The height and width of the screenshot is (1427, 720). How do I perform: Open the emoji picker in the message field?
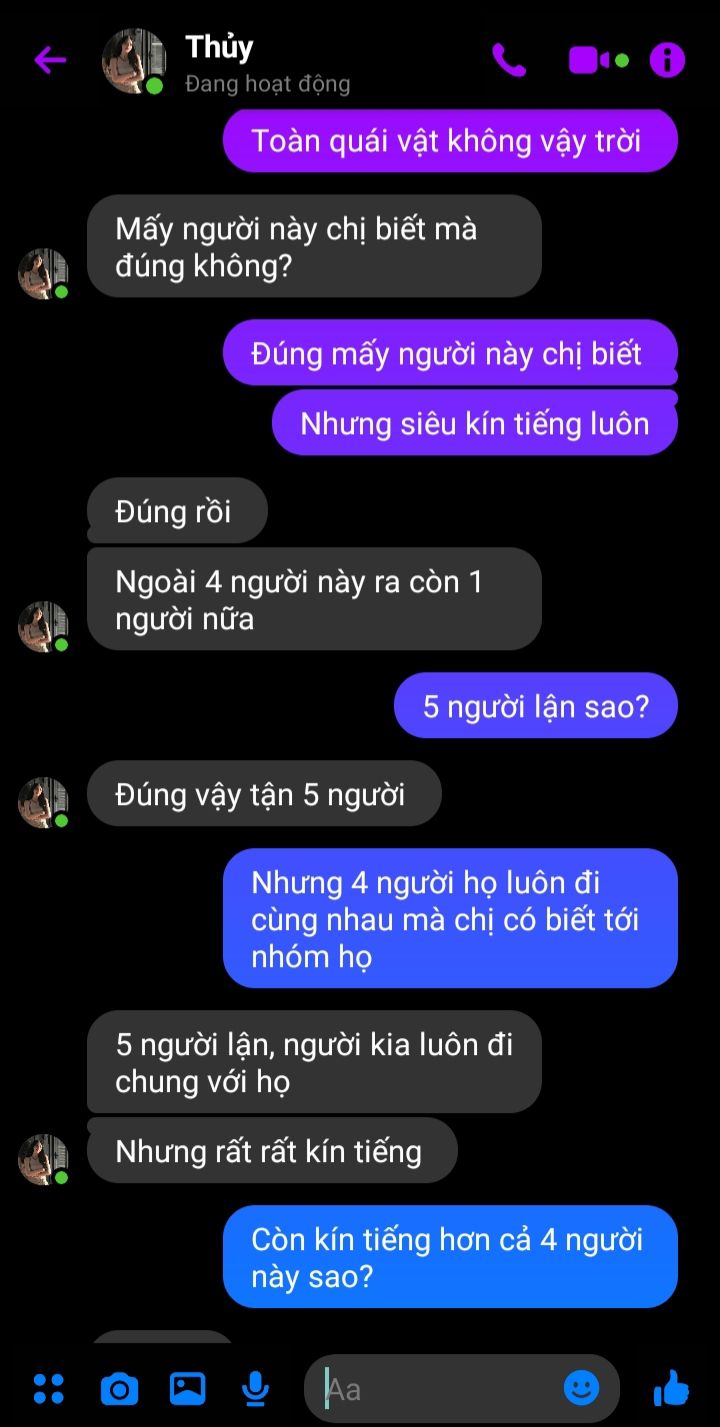coord(581,1388)
